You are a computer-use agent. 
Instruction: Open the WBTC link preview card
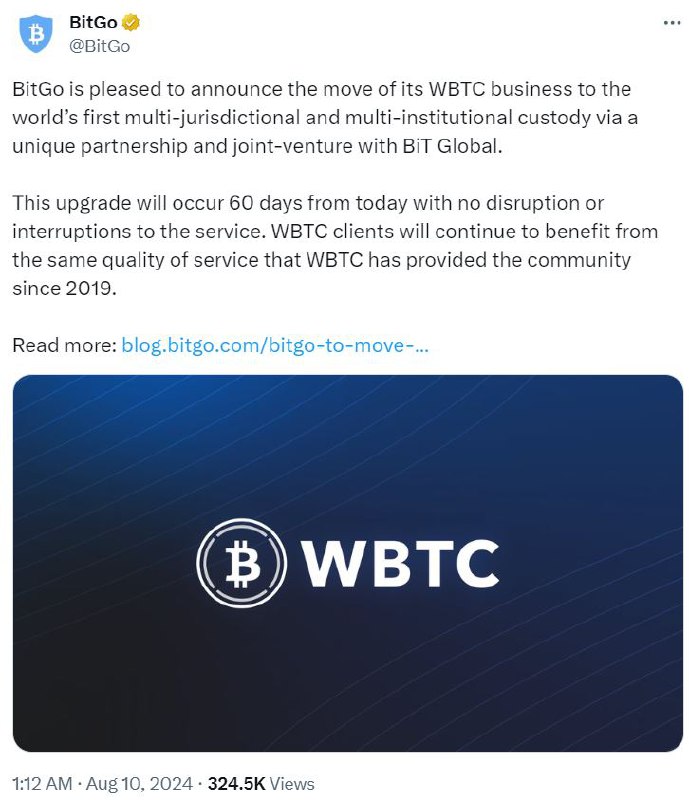[347, 562]
